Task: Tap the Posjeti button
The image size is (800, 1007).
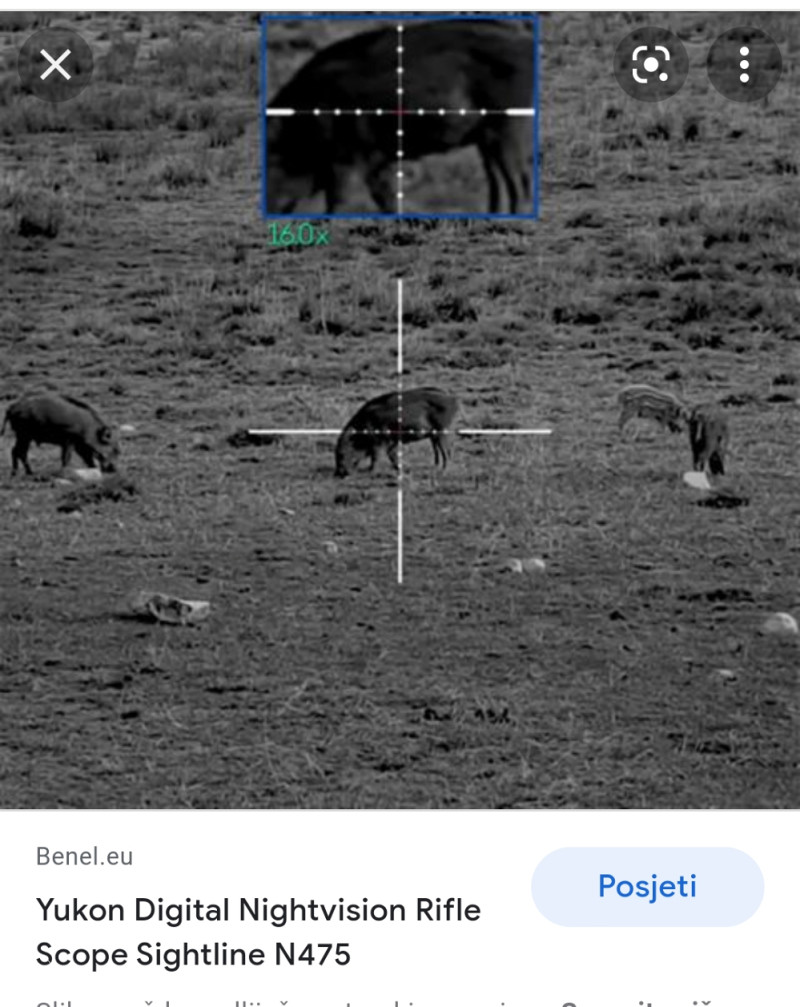Action: pyautogui.click(x=647, y=886)
